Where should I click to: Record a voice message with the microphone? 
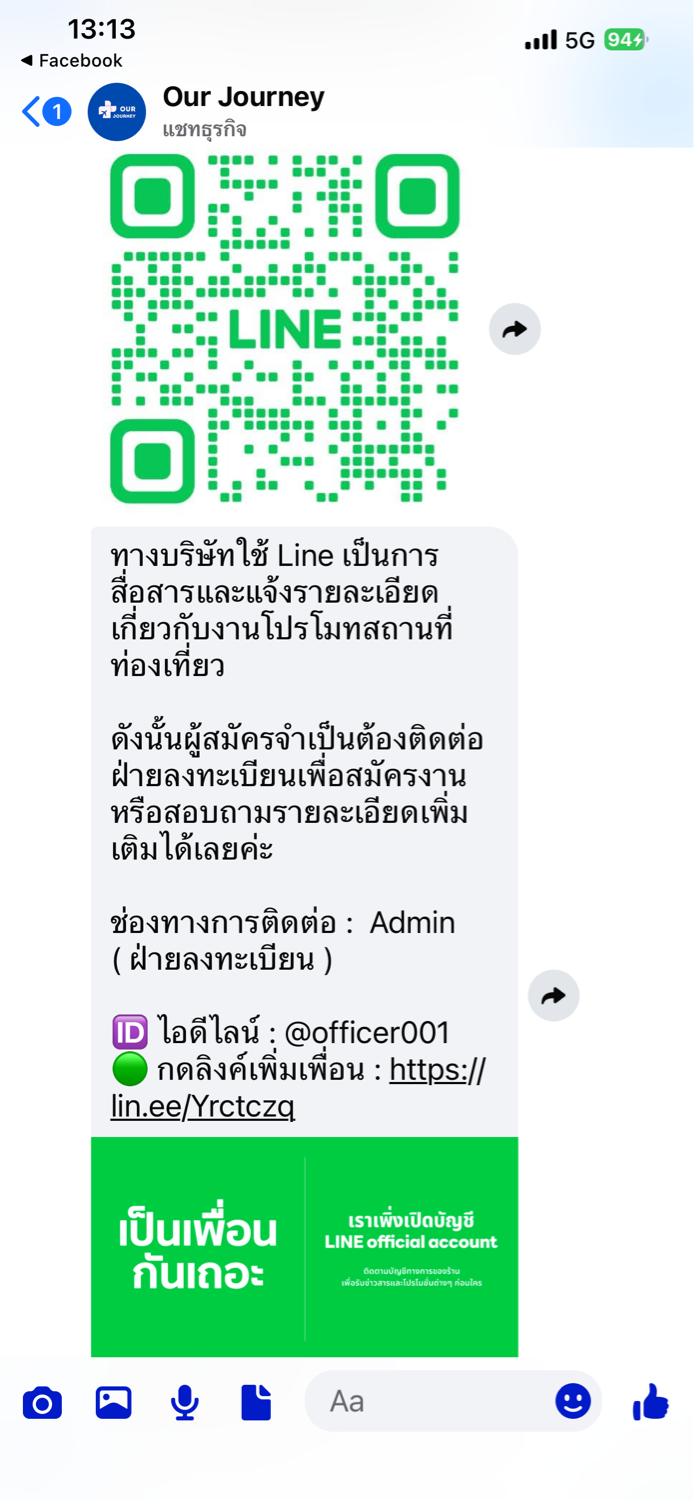pos(185,1402)
